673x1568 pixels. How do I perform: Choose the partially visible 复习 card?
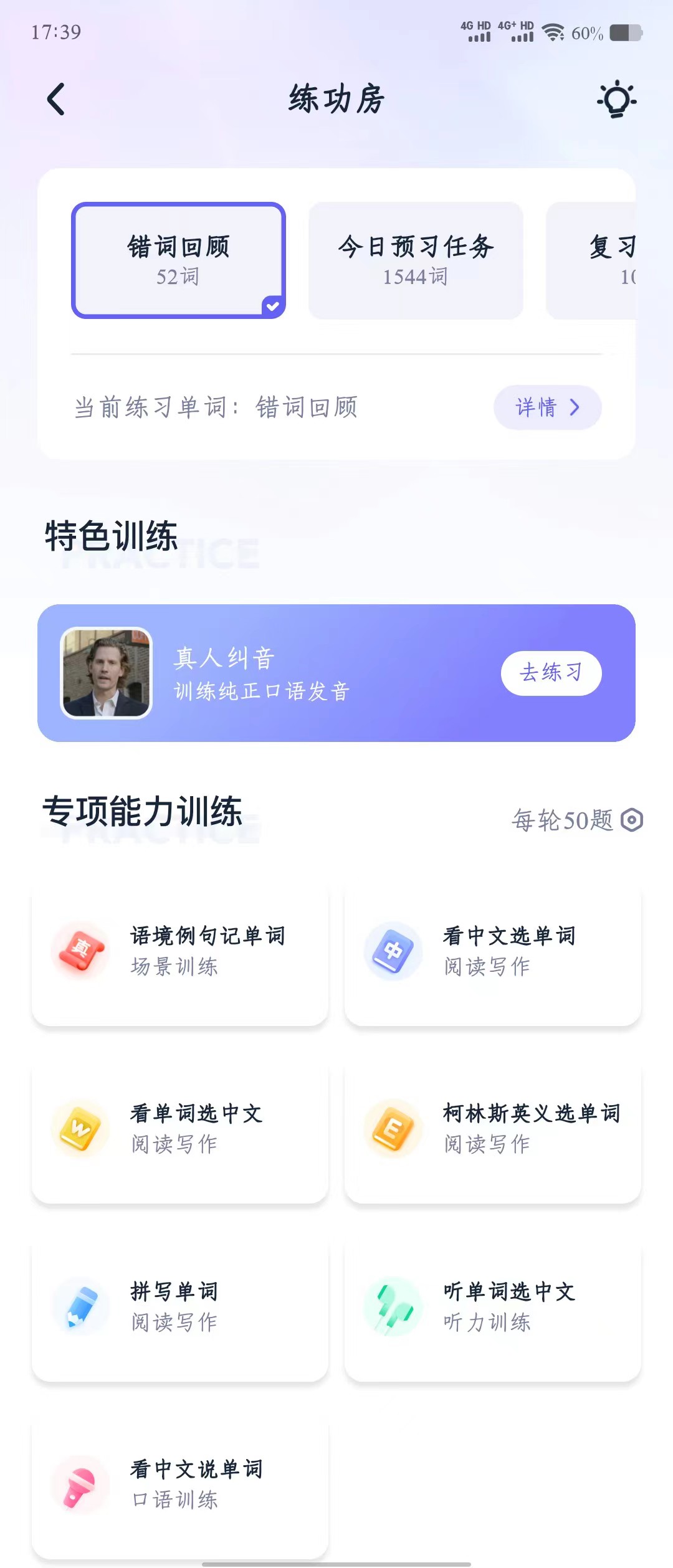pos(593,260)
